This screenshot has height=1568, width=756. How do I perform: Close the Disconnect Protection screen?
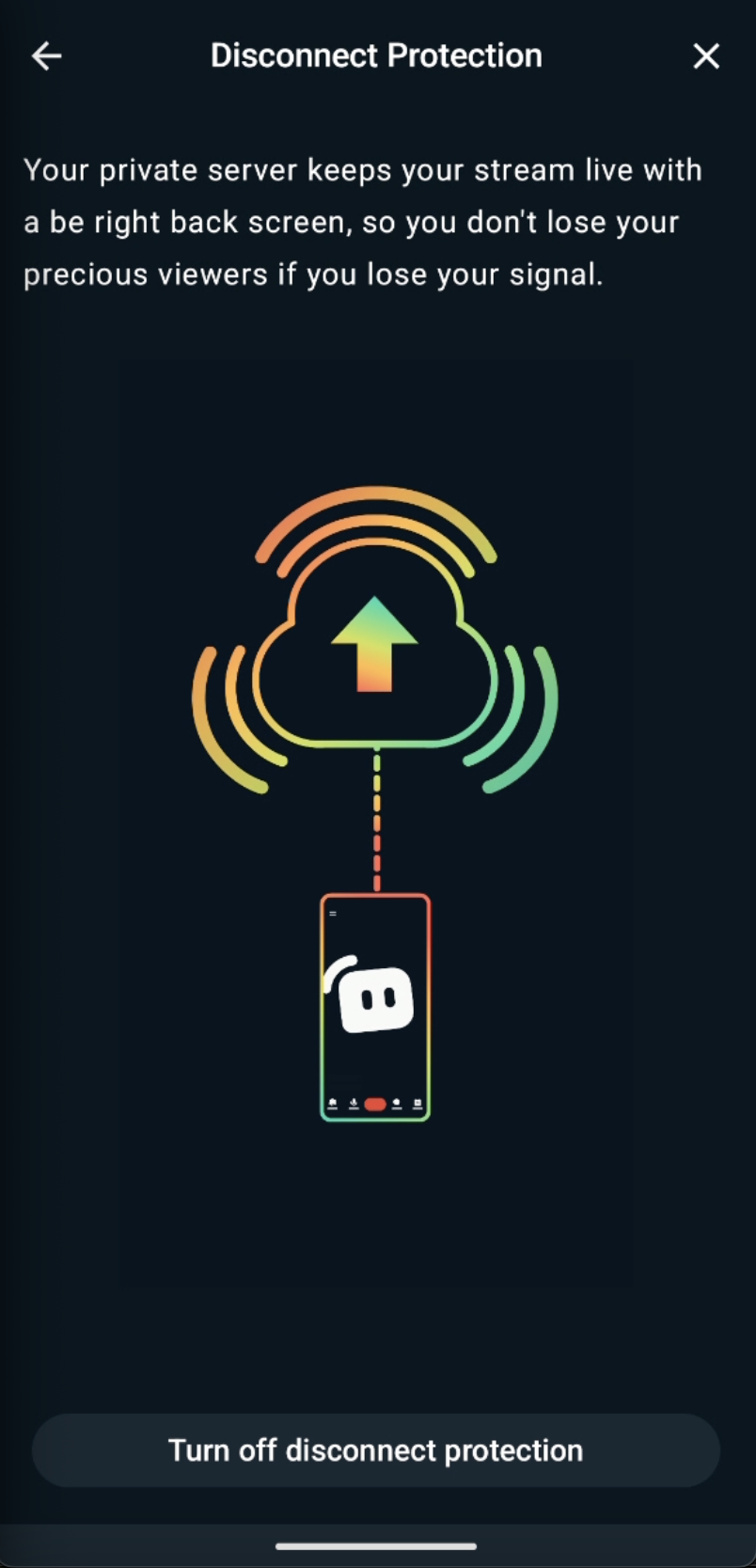(x=706, y=56)
